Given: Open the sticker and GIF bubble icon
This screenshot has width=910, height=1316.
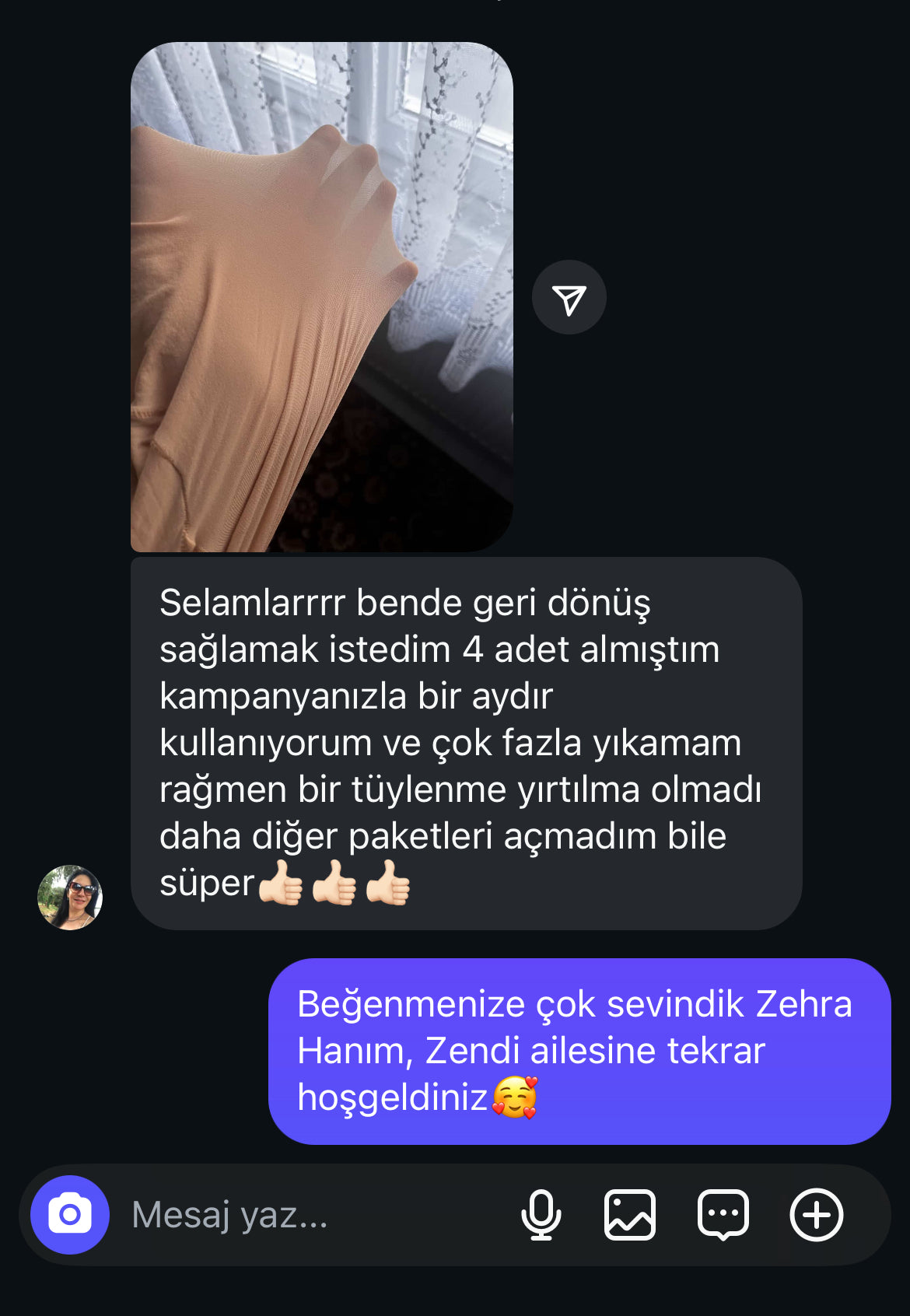Looking at the screenshot, I should tap(723, 1214).
